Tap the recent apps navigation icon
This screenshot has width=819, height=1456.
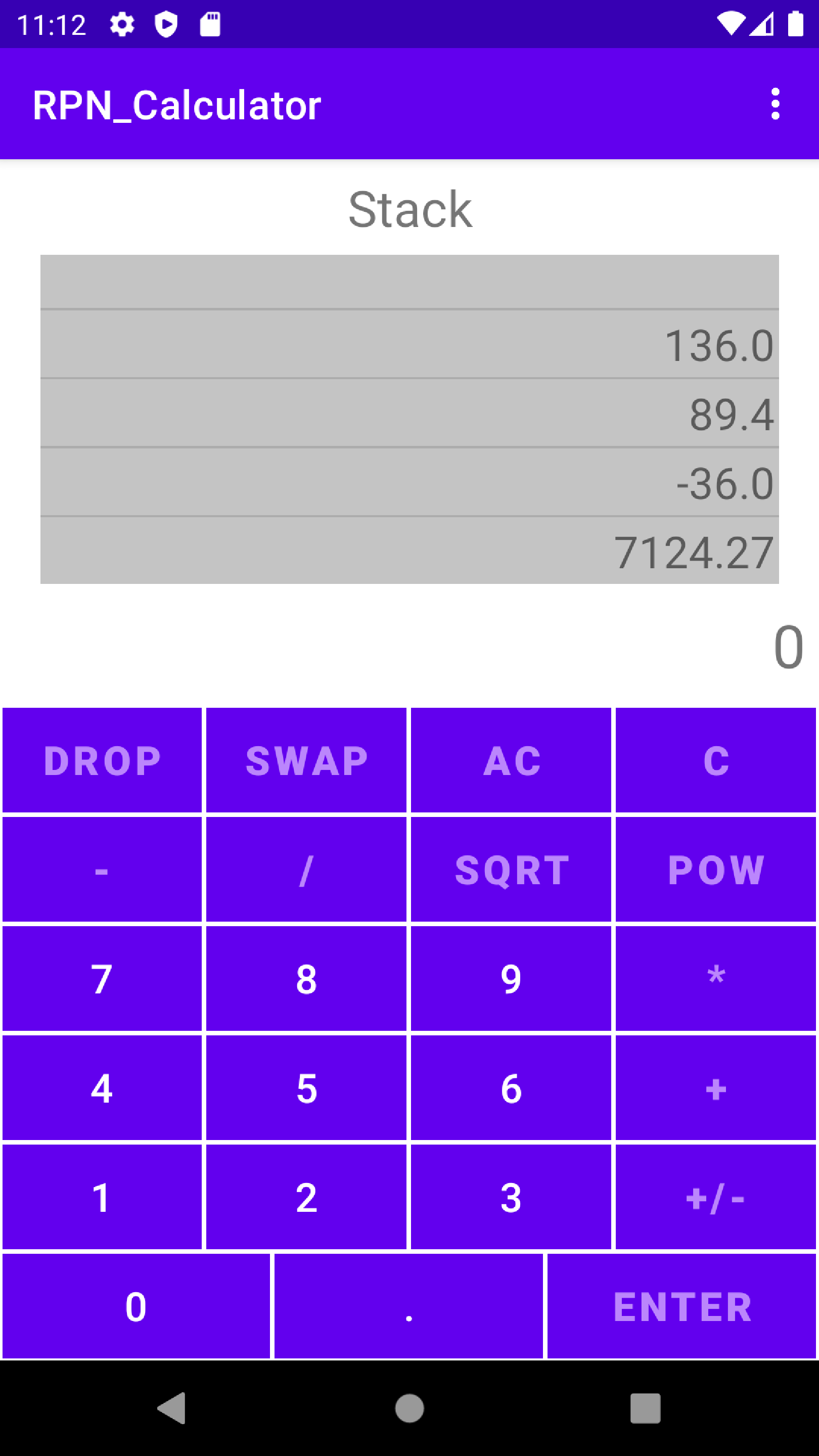click(645, 1409)
